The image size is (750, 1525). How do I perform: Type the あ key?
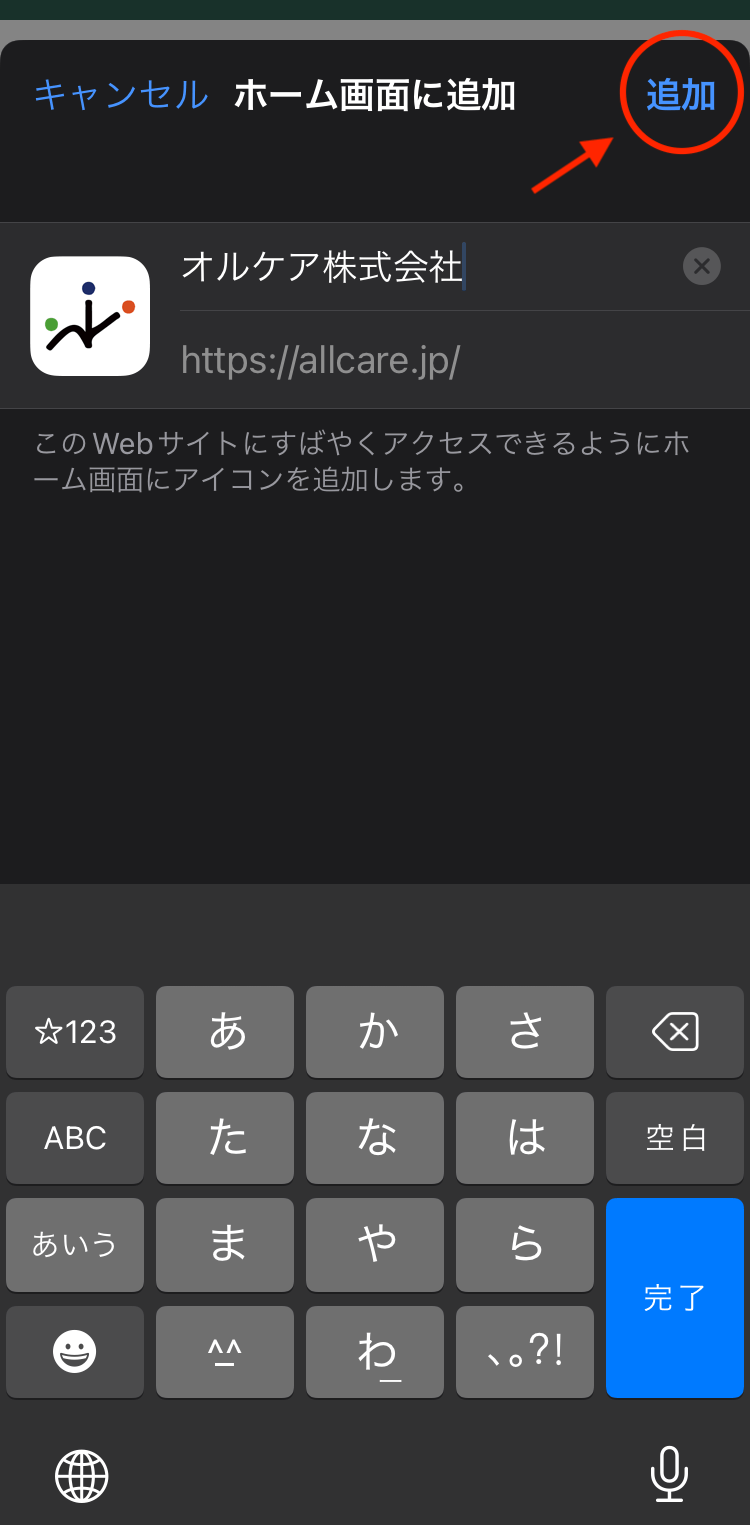[225, 1032]
